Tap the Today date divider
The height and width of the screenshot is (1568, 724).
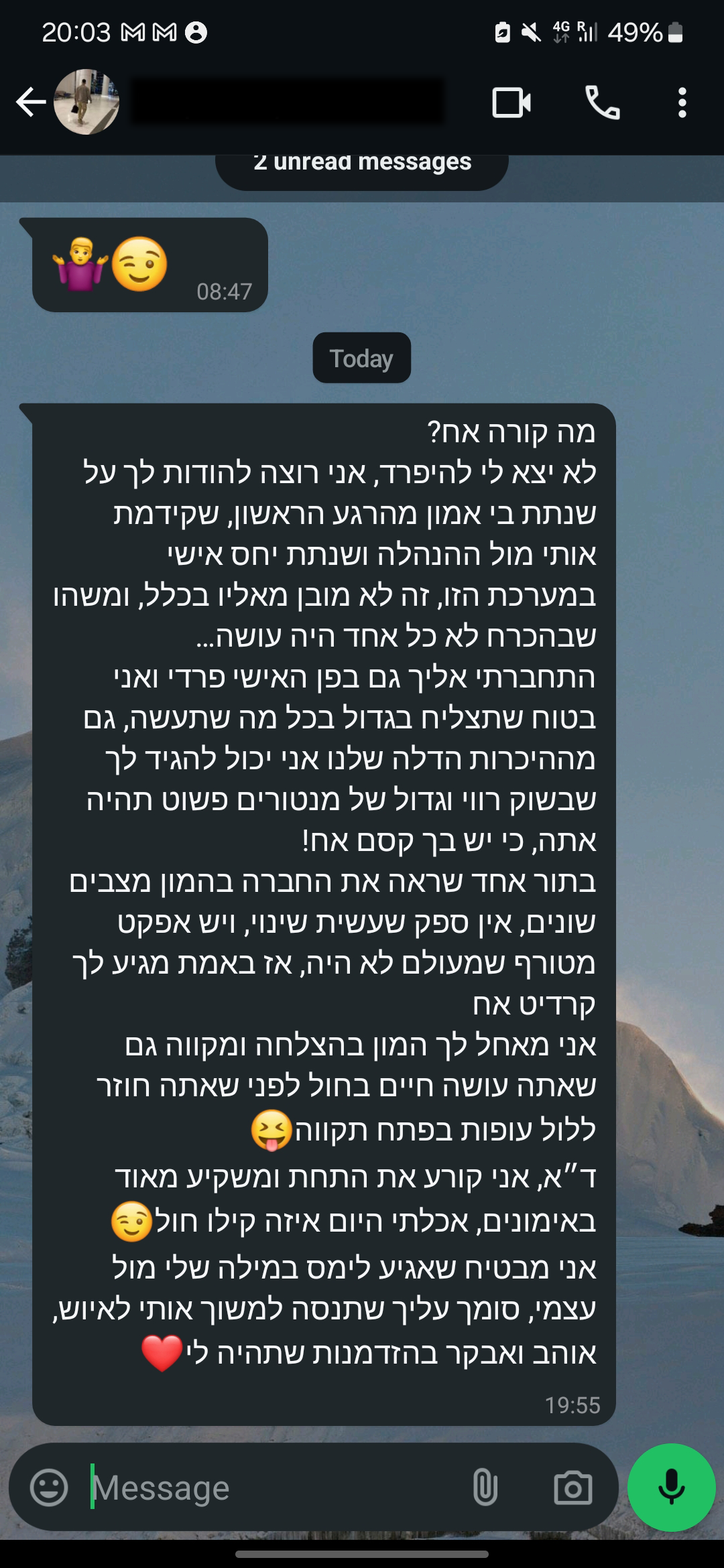(361, 358)
